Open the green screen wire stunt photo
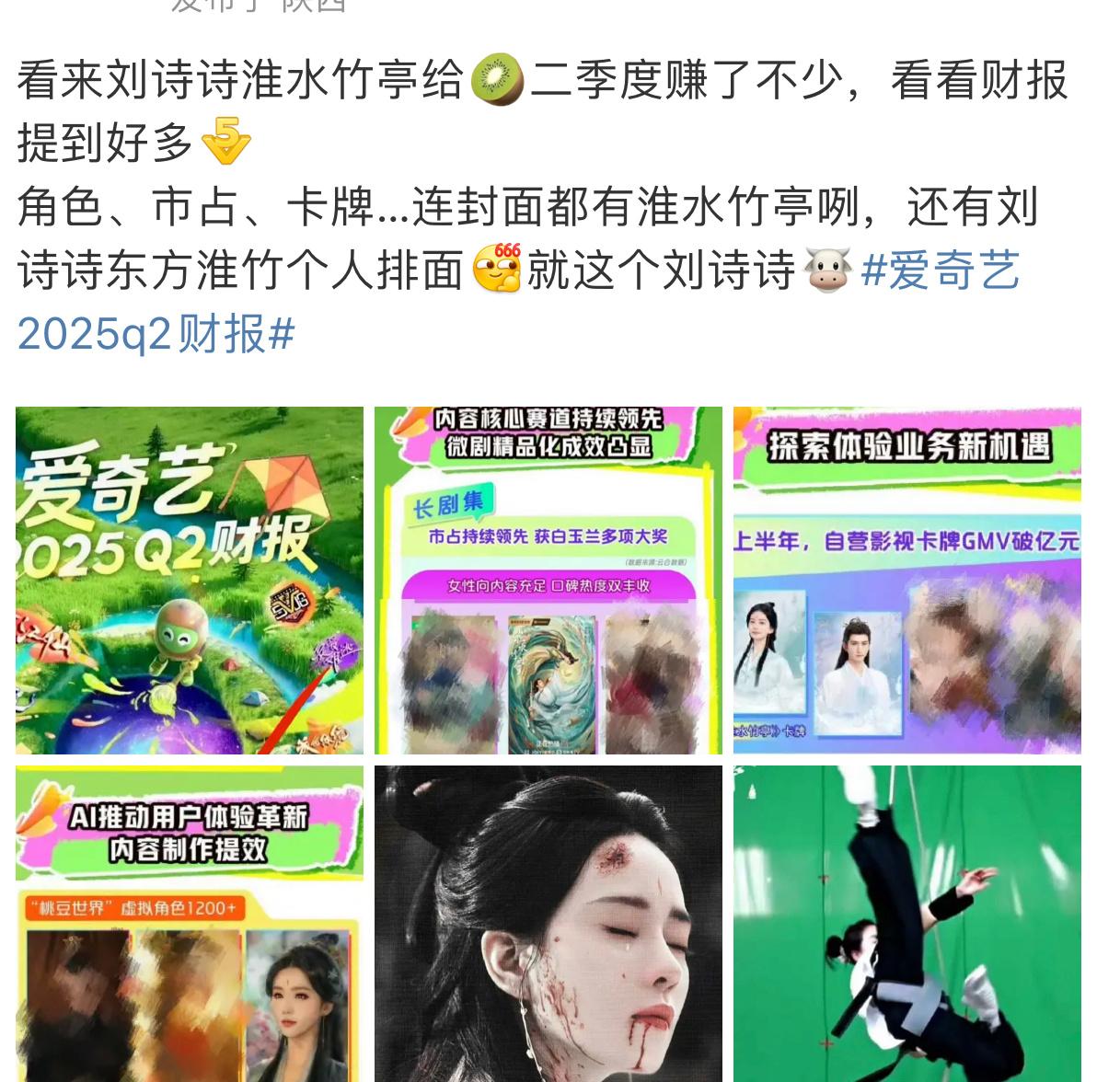The width and height of the screenshot is (1120, 1082). point(906,923)
